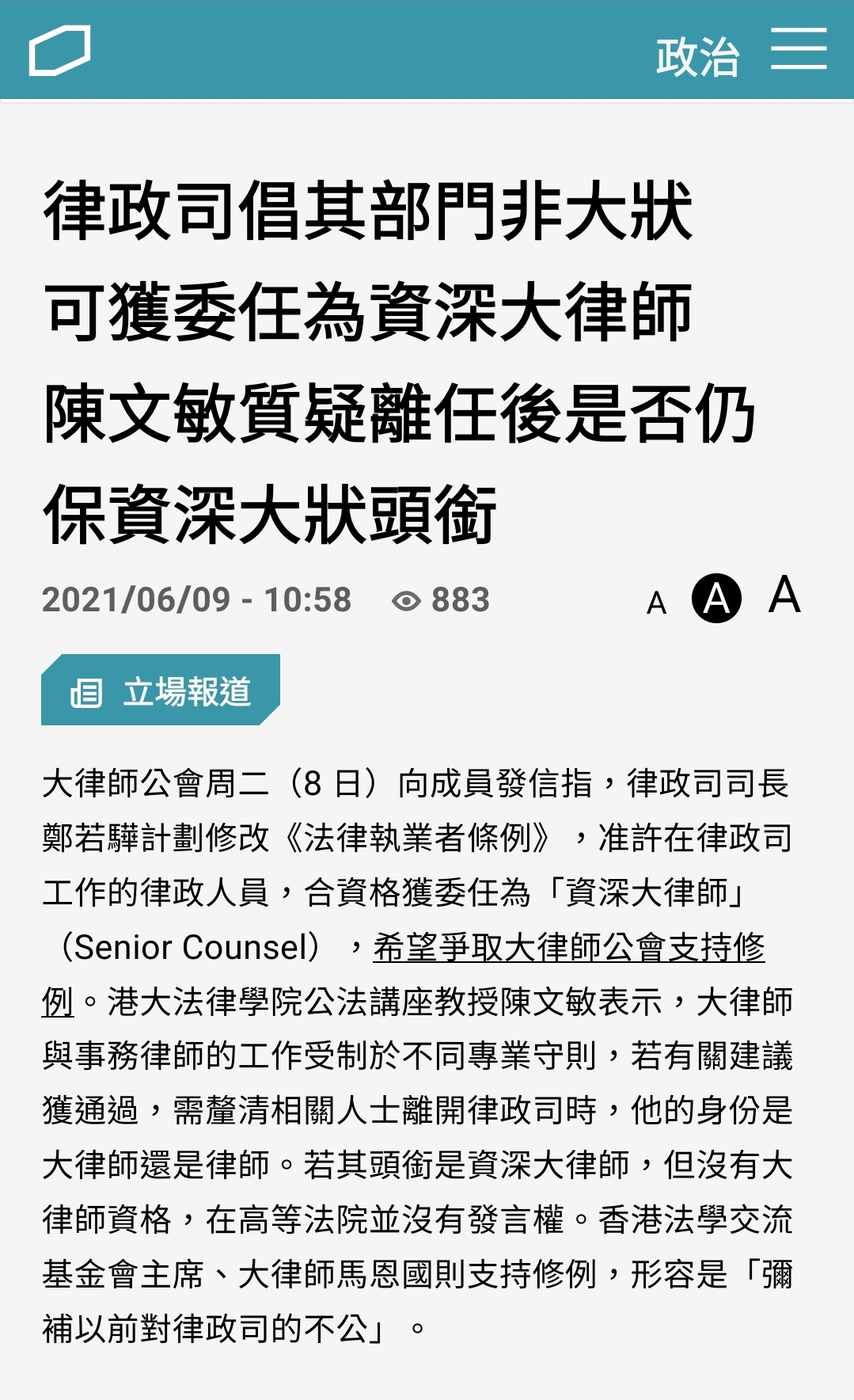Select the smallest font size A
Viewport: 854px width, 1400px height.
click(656, 603)
